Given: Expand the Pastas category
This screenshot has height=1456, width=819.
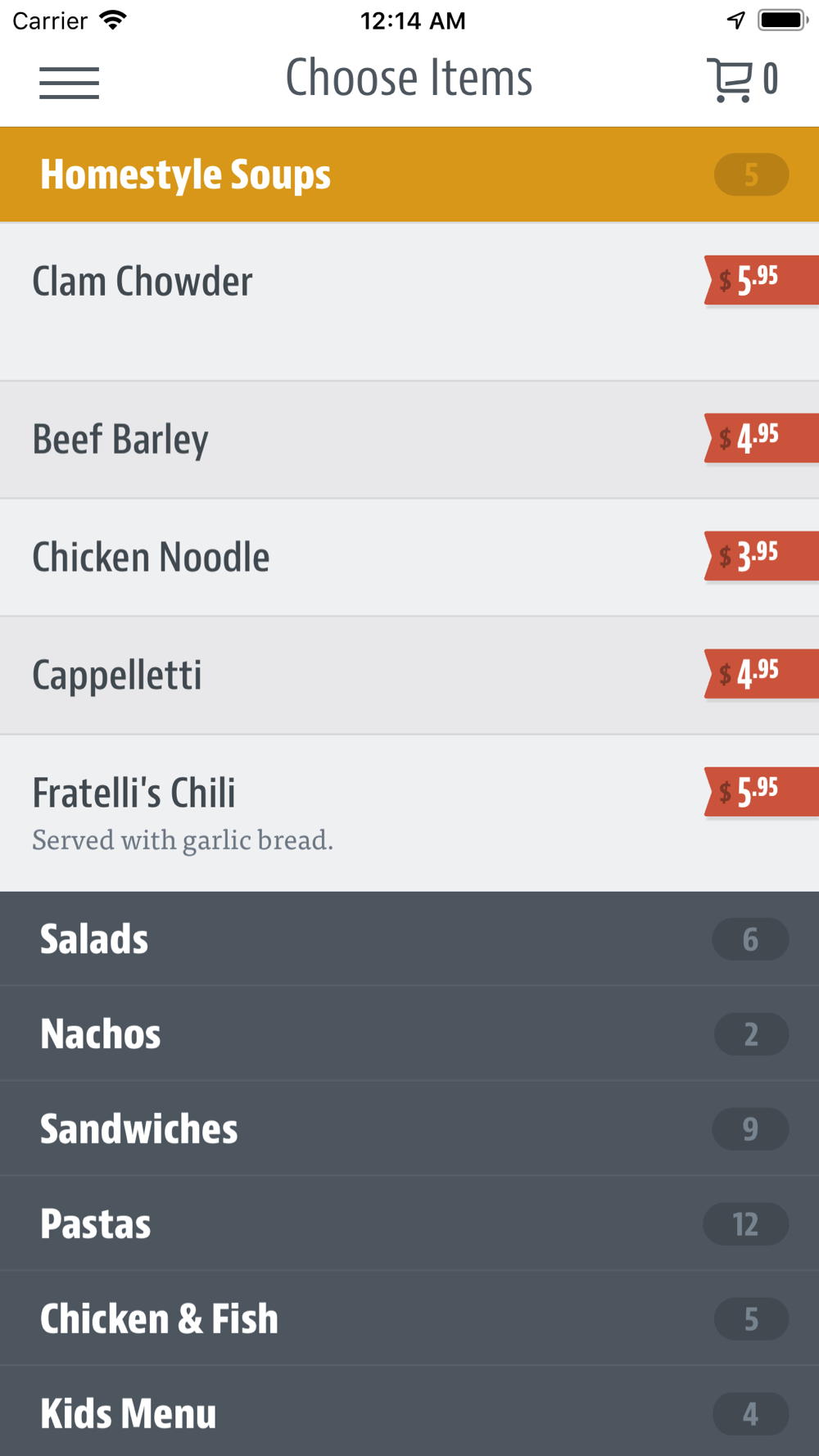Looking at the screenshot, I should click(x=409, y=1223).
